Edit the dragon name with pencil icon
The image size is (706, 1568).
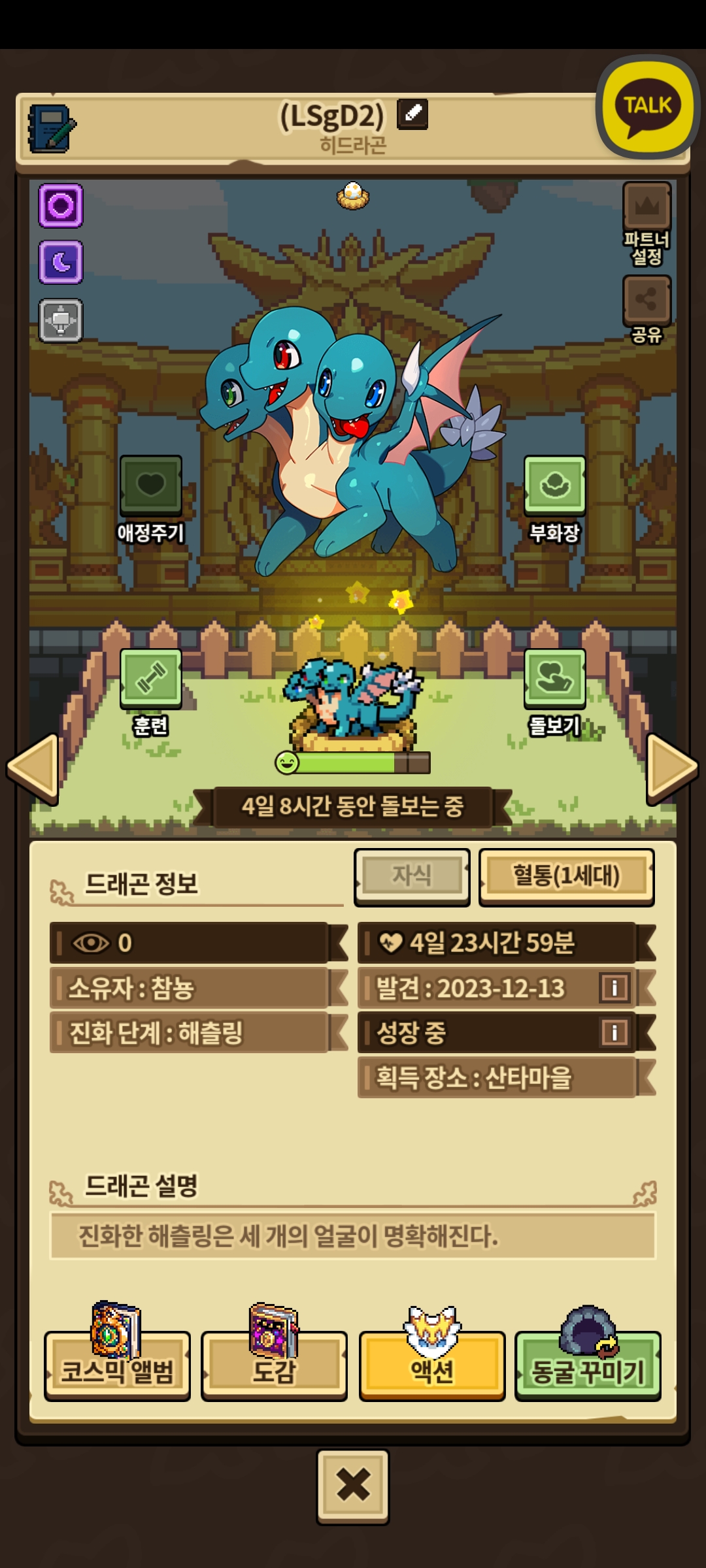(412, 114)
